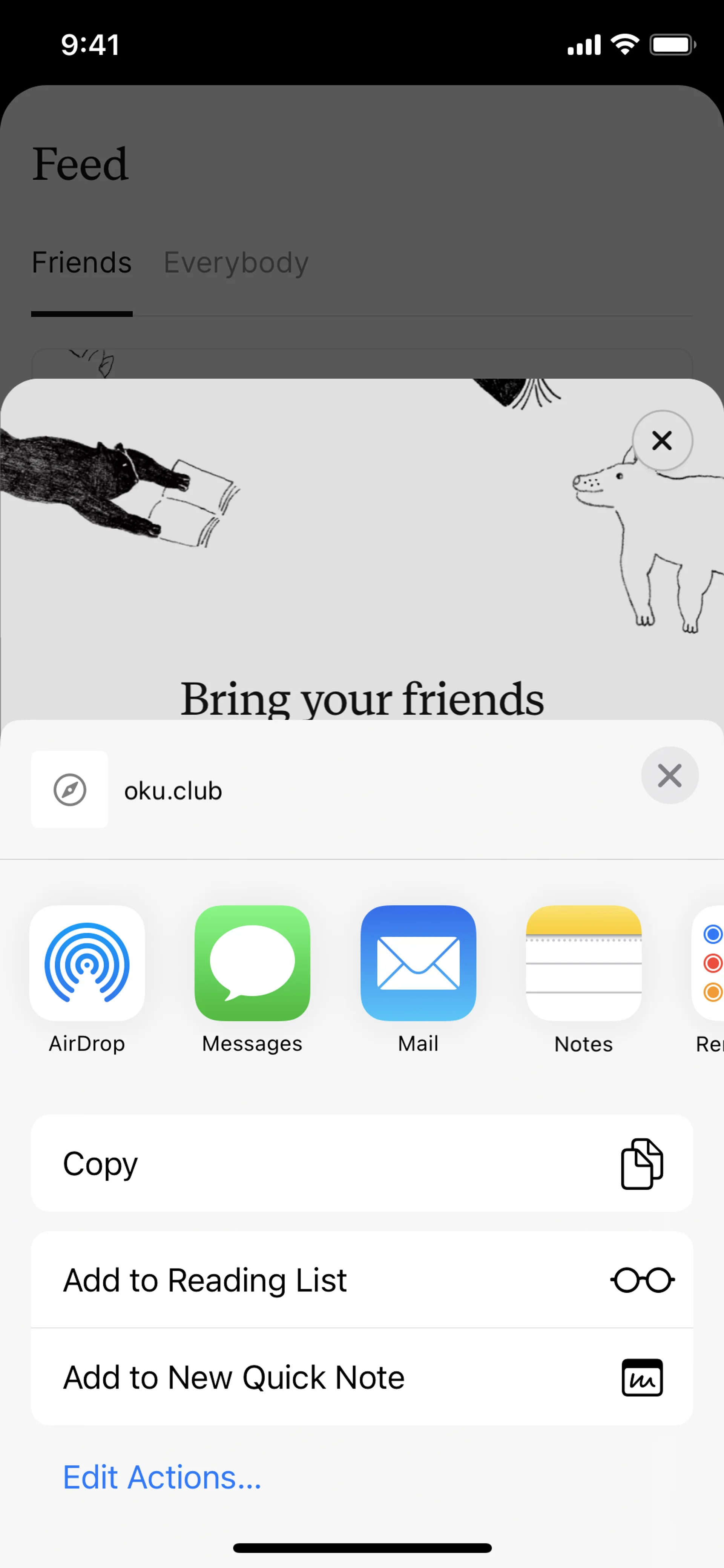
Task: Share the link via AirDrop
Action: [87, 963]
